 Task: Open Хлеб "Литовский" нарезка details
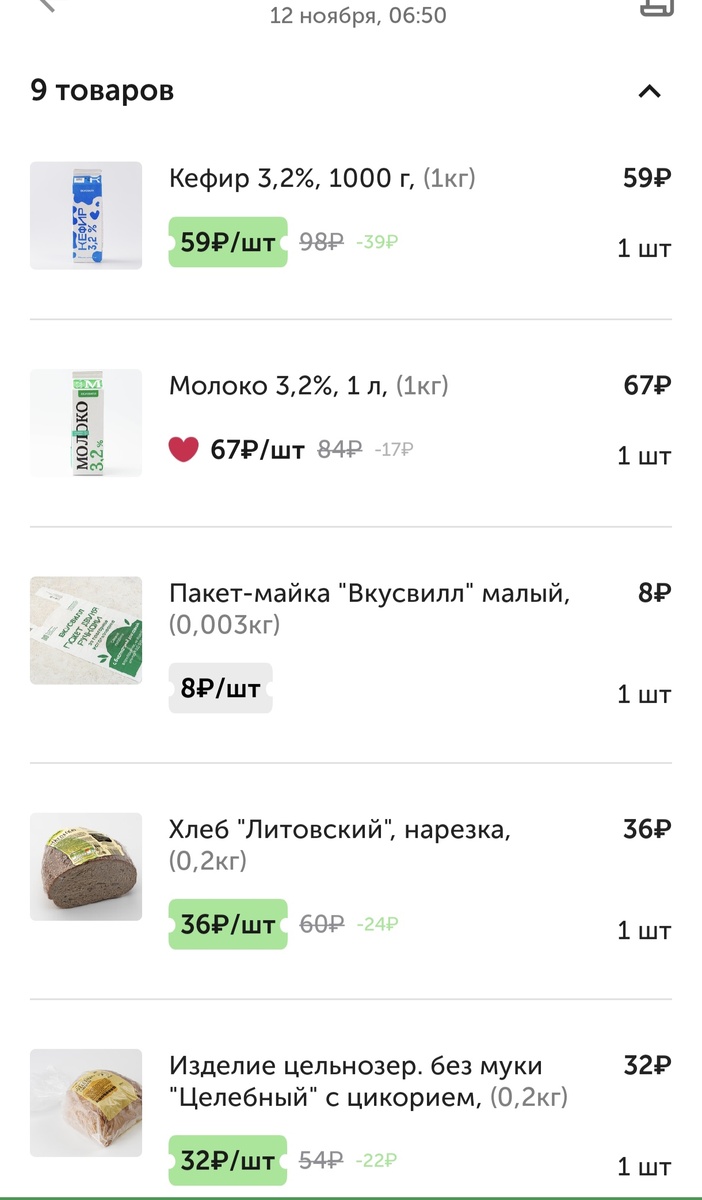coord(340,830)
